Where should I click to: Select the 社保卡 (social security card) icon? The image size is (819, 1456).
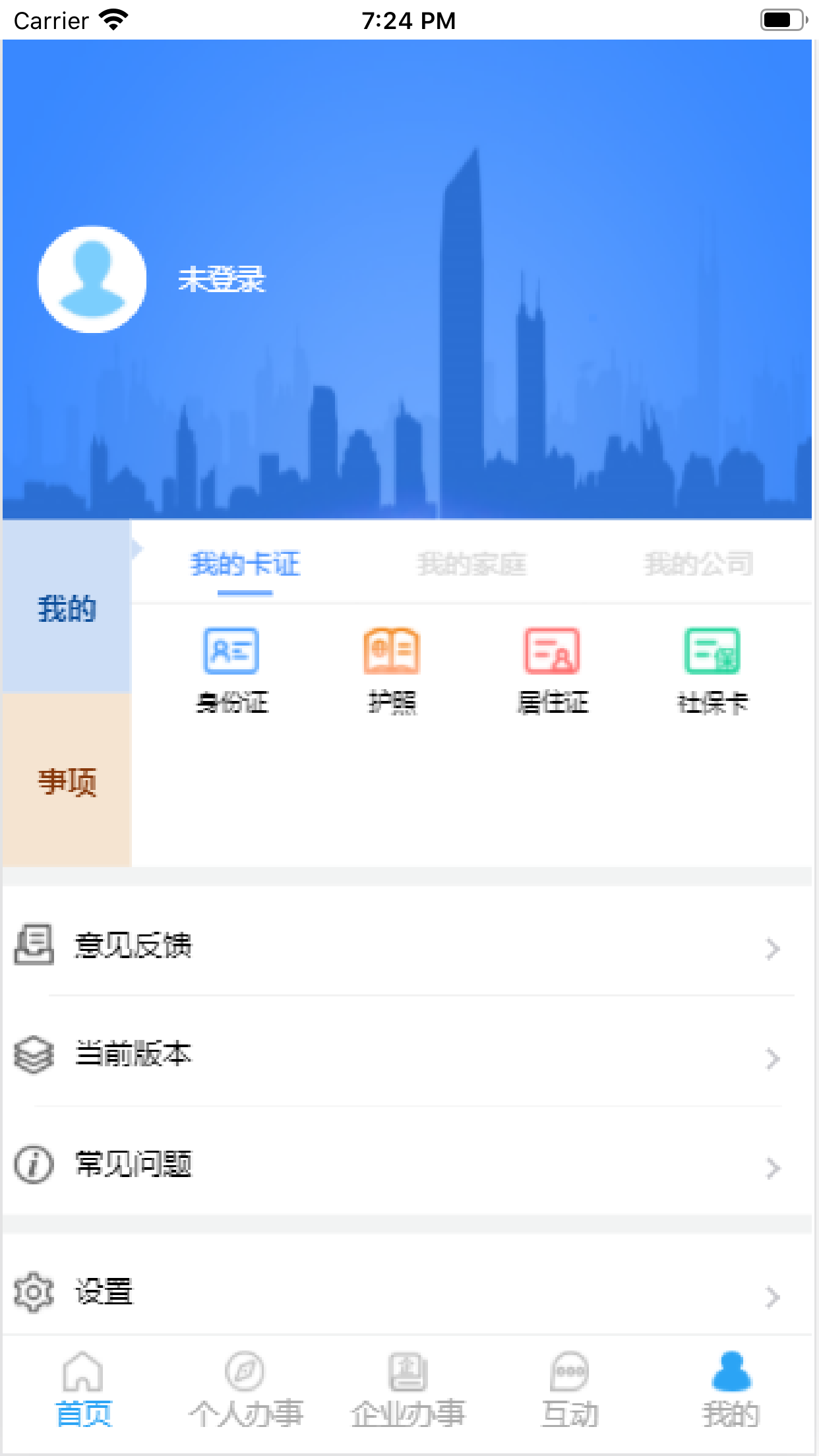click(x=713, y=653)
